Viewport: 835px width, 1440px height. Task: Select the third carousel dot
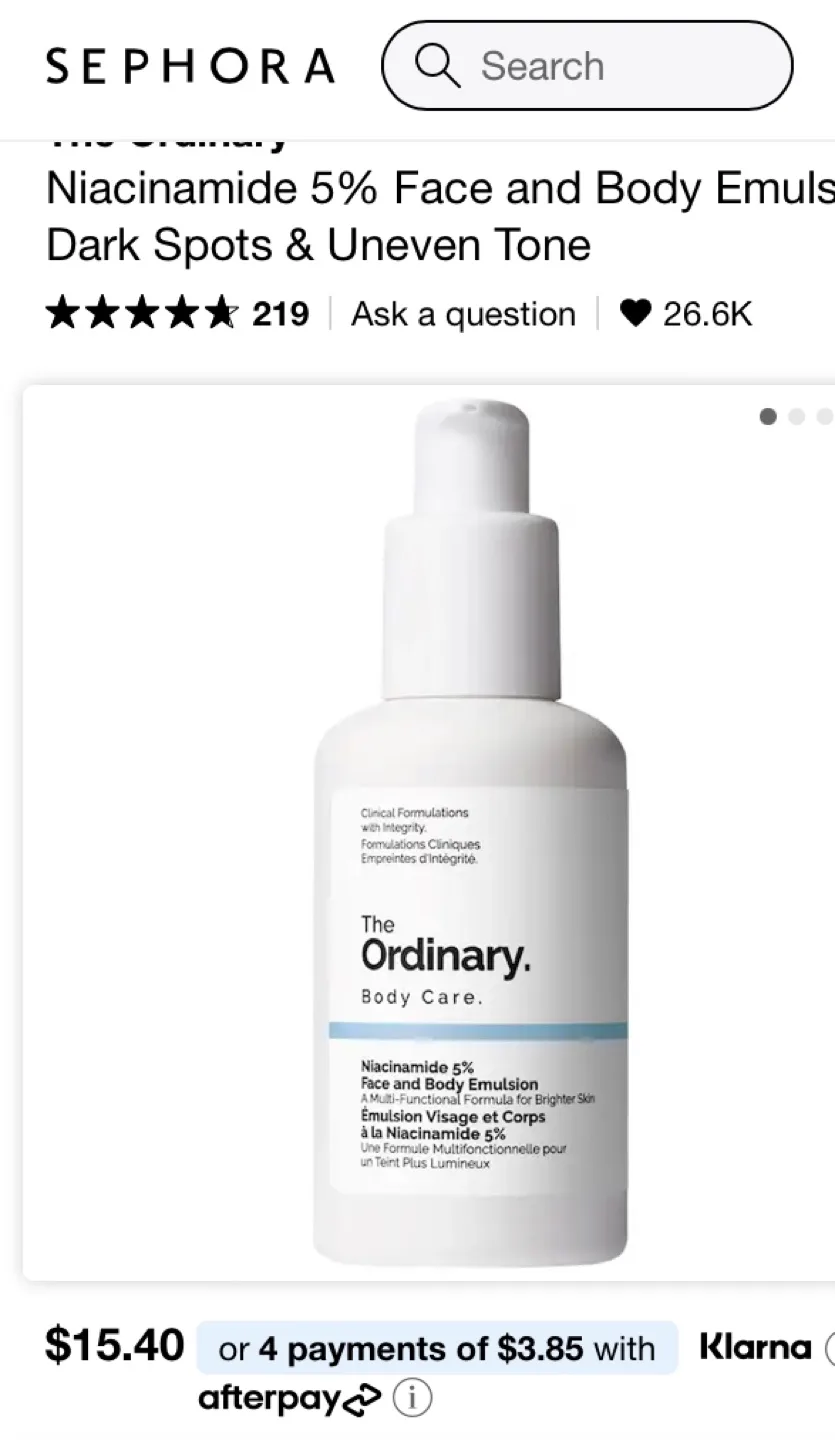(x=824, y=417)
